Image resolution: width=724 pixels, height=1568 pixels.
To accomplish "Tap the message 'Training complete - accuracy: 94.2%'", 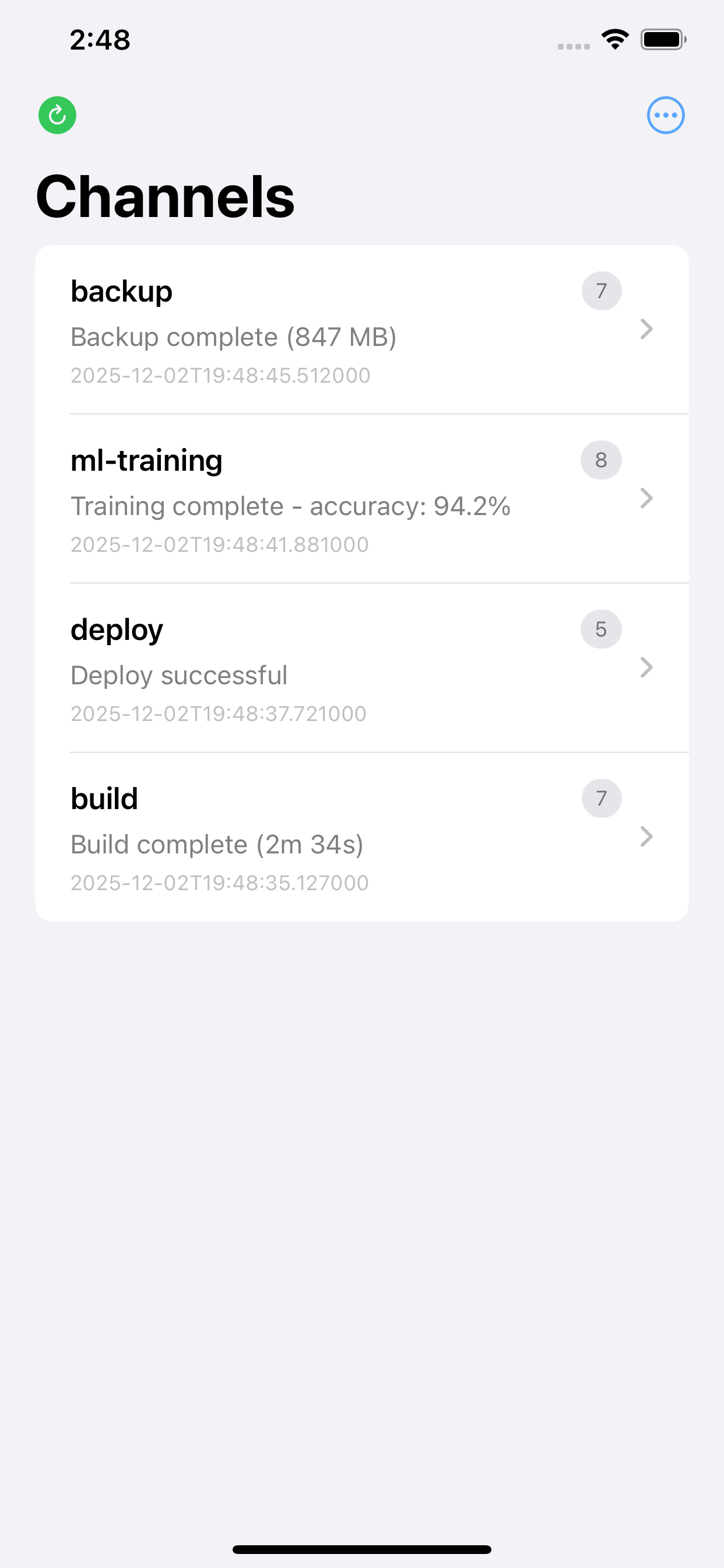I will click(x=290, y=506).
